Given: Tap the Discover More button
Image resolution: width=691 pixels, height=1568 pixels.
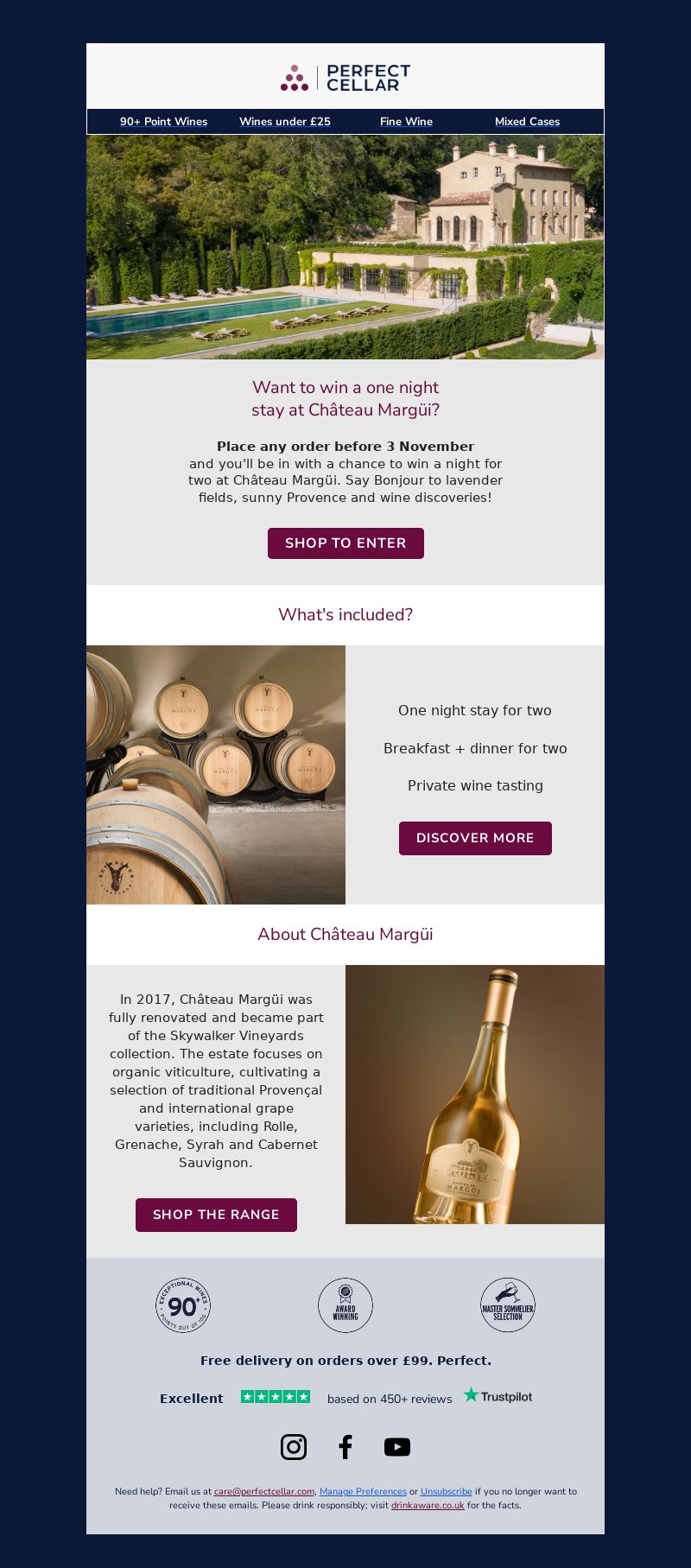Looking at the screenshot, I should pyautogui.click(x=475, y=838).
